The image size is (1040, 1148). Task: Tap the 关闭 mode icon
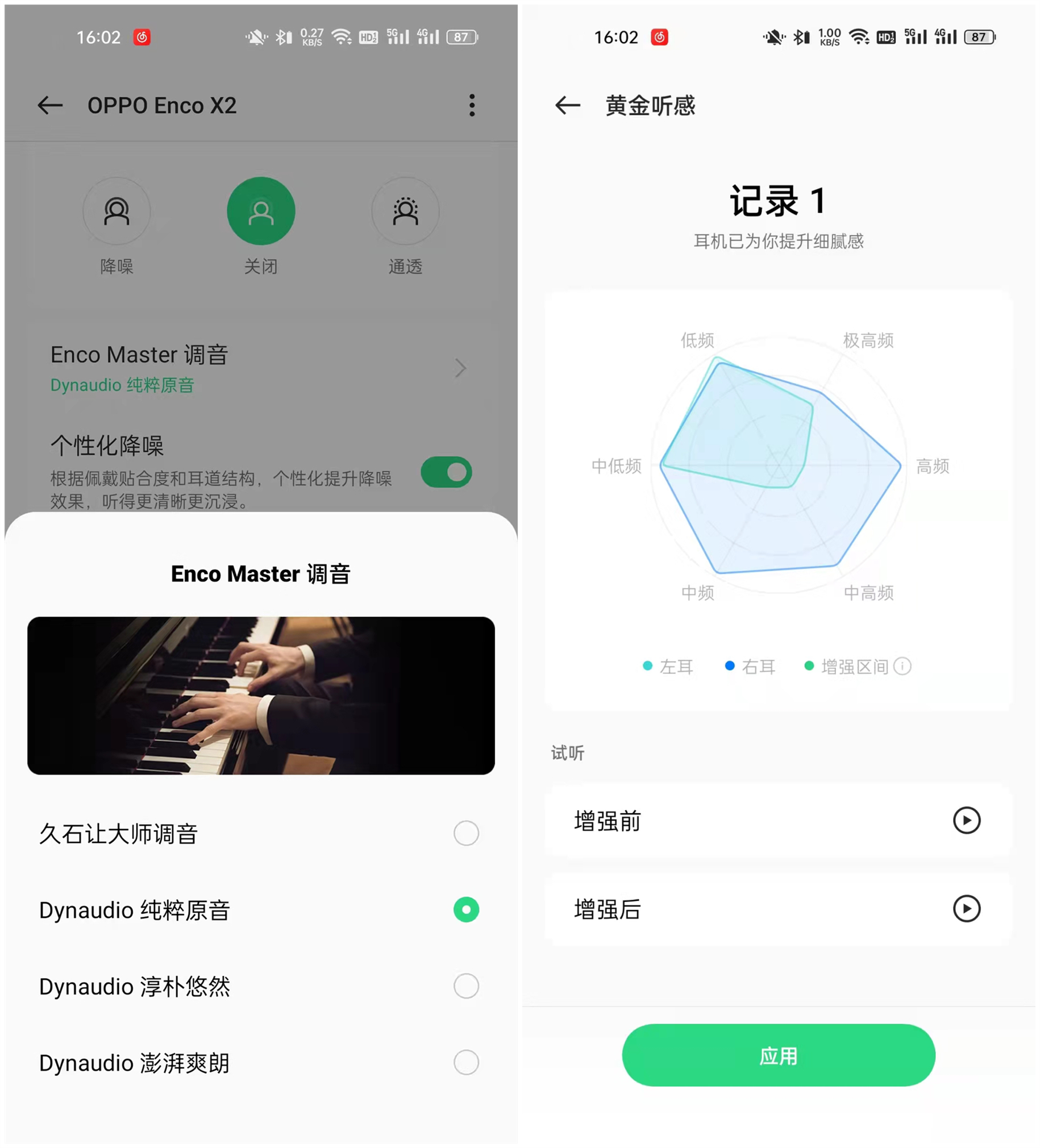(261, 211)
